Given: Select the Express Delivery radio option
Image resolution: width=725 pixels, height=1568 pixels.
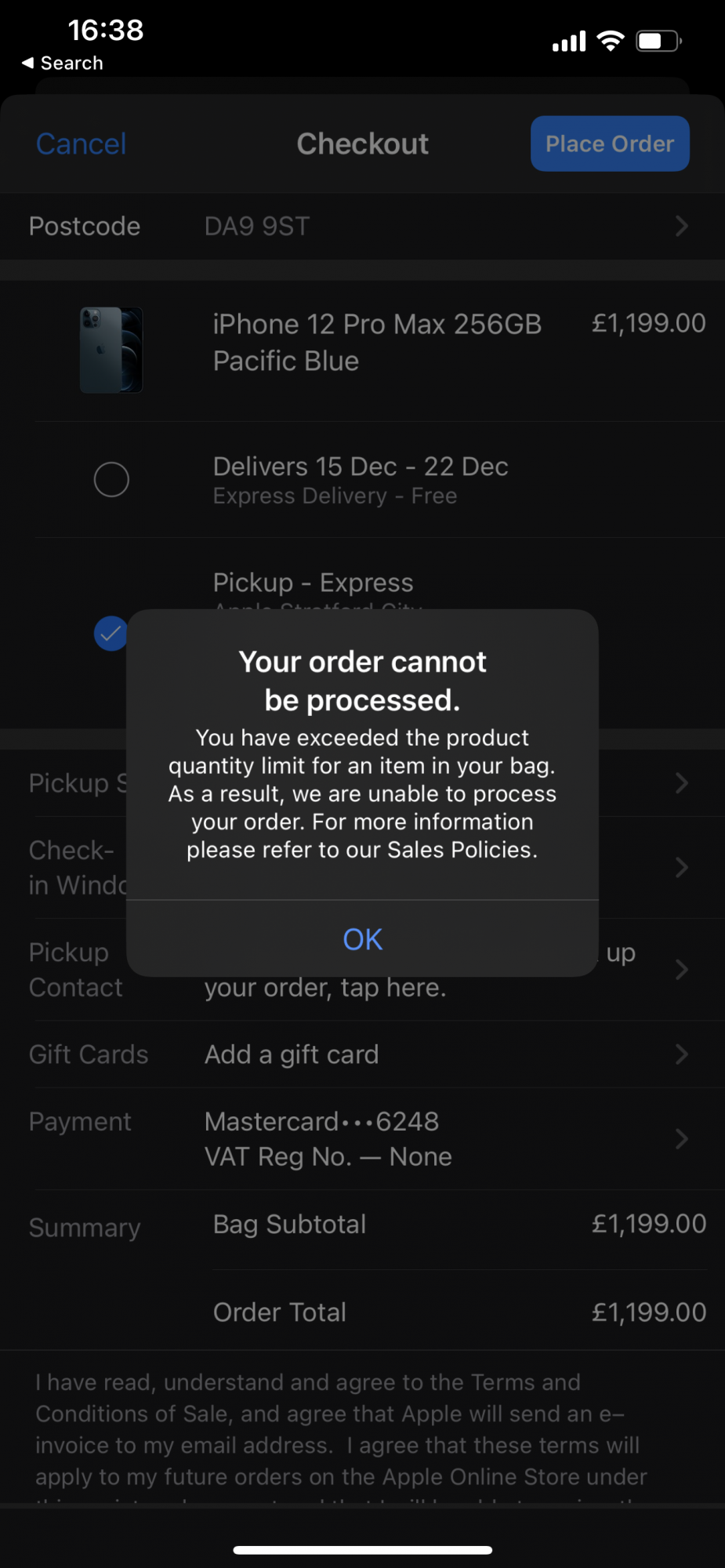Looking at the screenshot, I should (x=111, y=479).
